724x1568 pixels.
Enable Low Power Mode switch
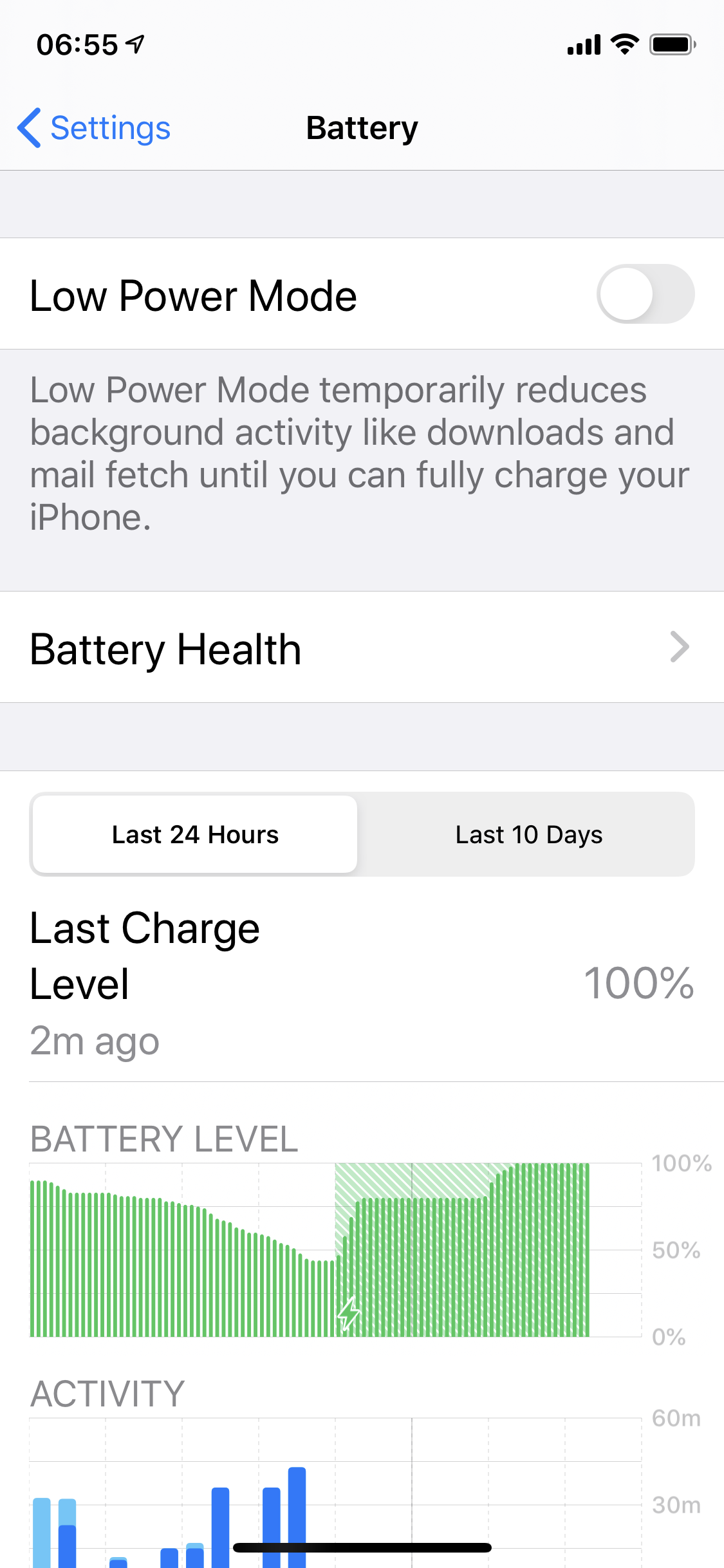point(645,294)
